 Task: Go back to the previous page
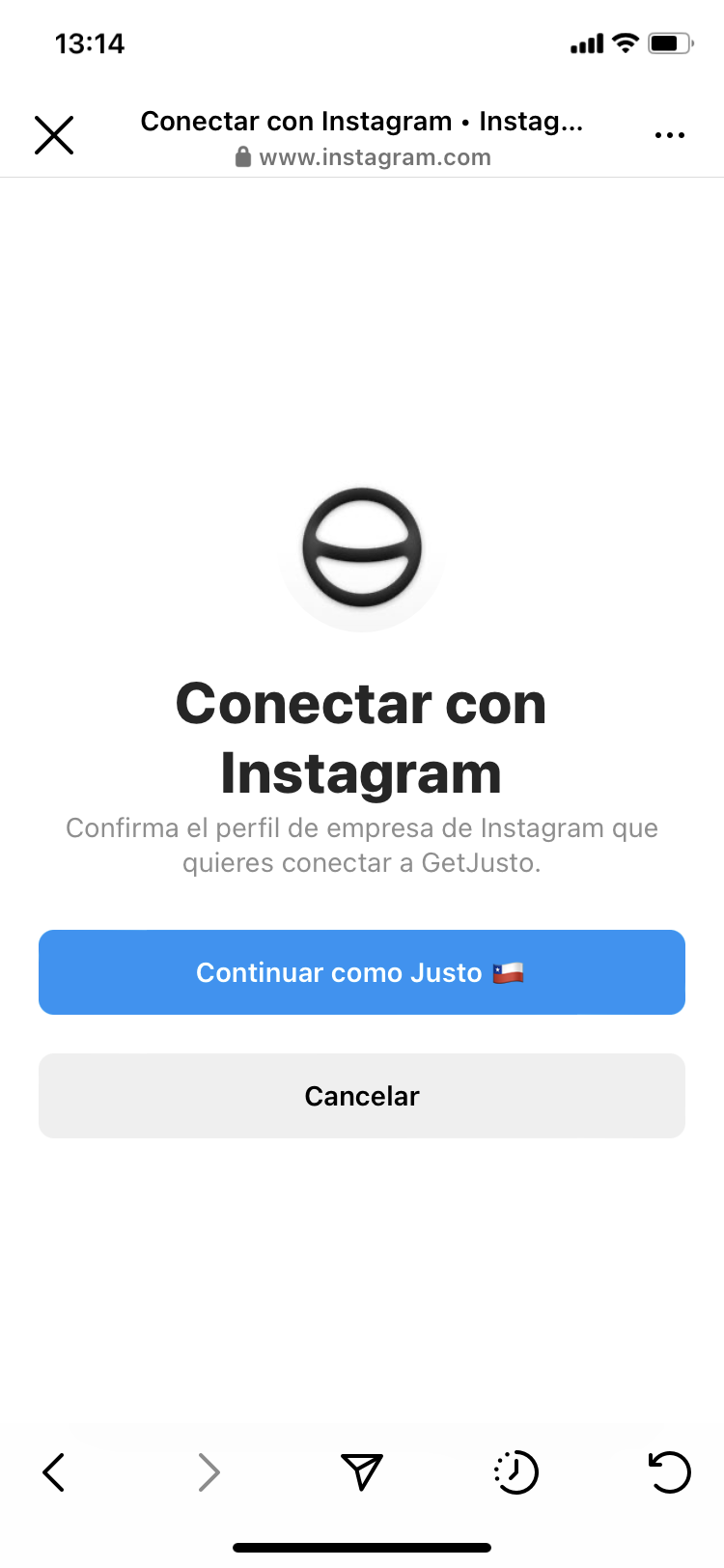pyautogui.click(x=54, y=1472)
